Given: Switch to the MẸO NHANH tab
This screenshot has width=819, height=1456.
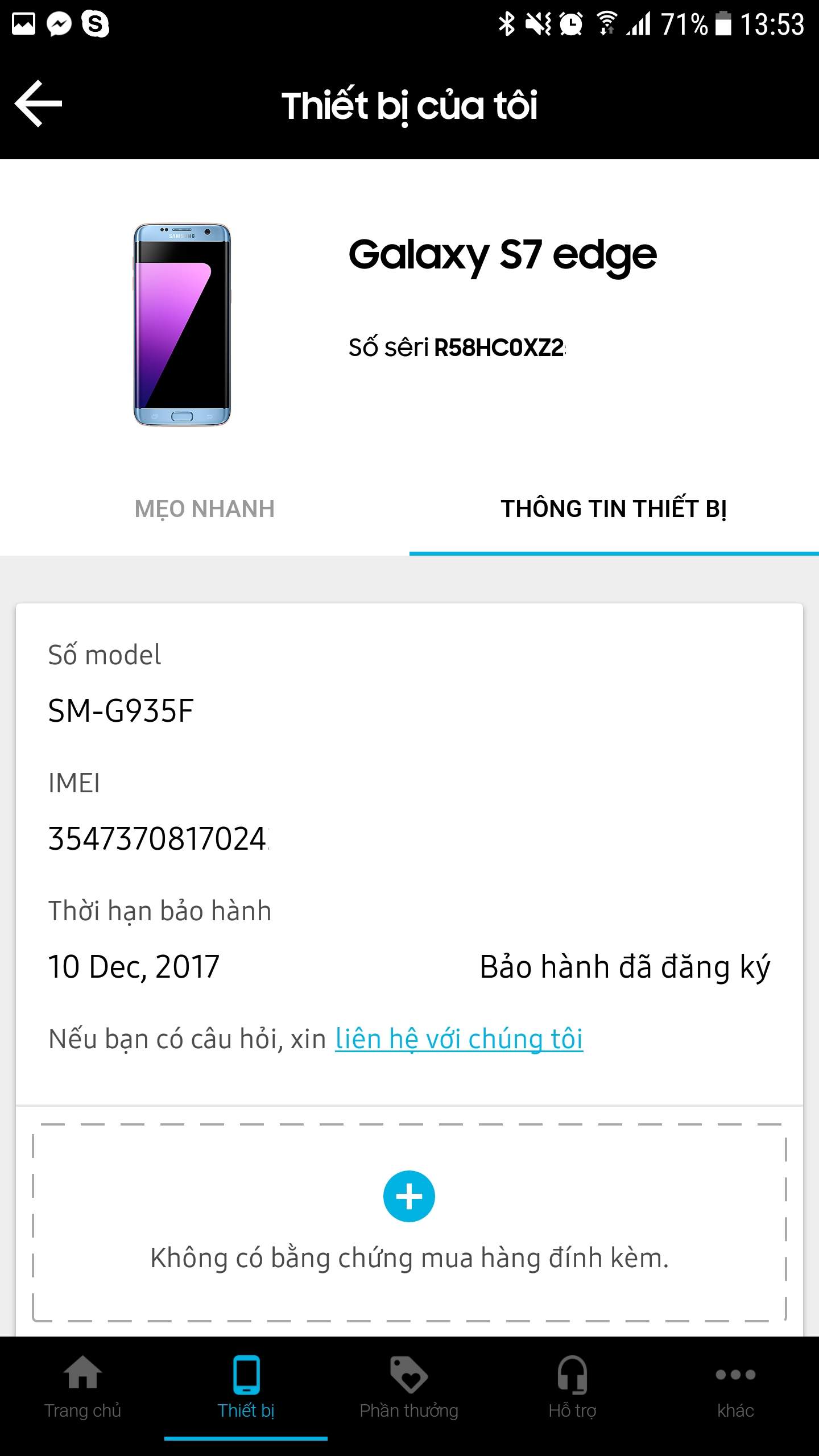Looking at the screenshot, I should coord(205,509).
